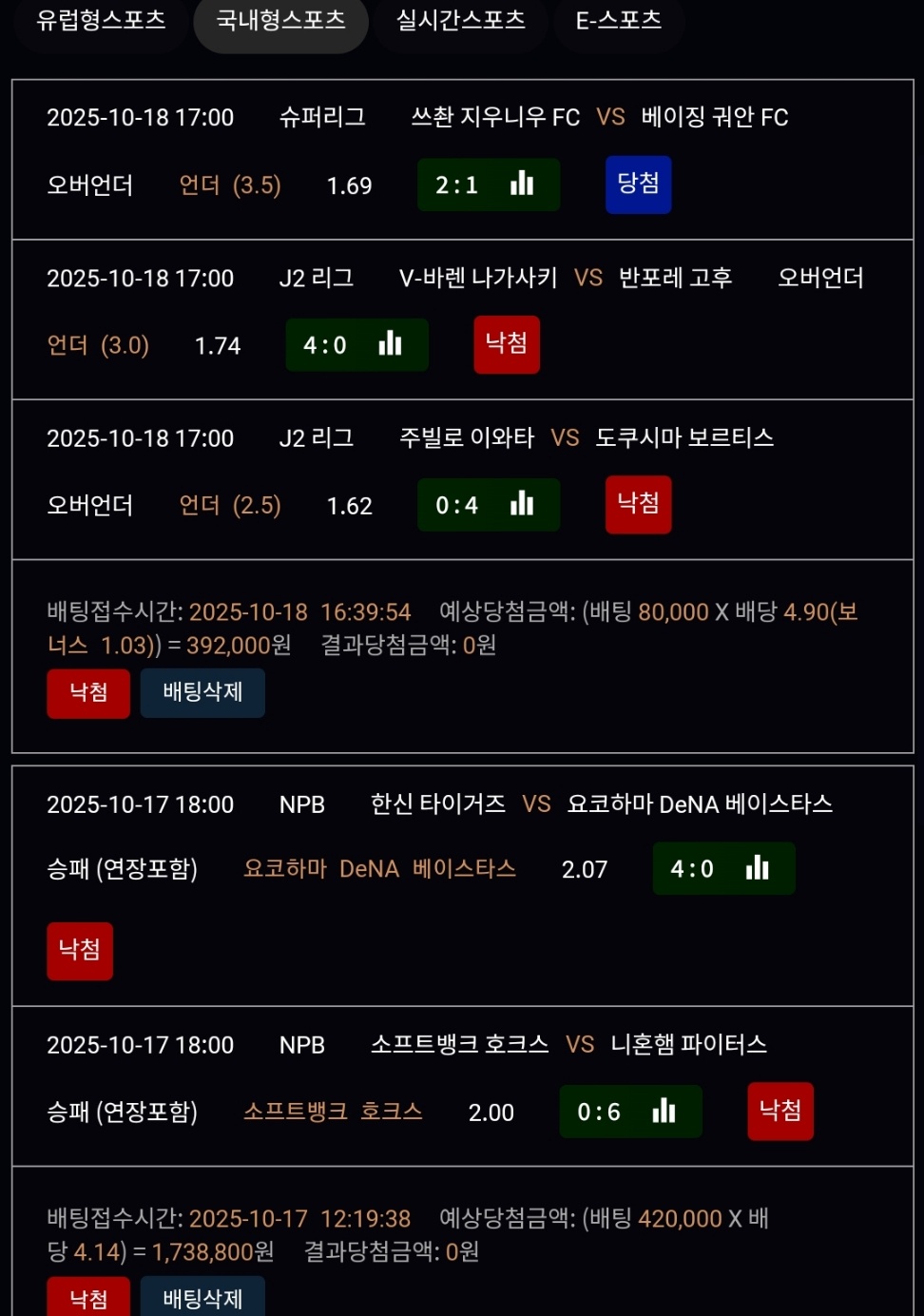The image size is (924, 1316).
Task: Select the 국내형스포츠 tab
Action: coord(280,20)
